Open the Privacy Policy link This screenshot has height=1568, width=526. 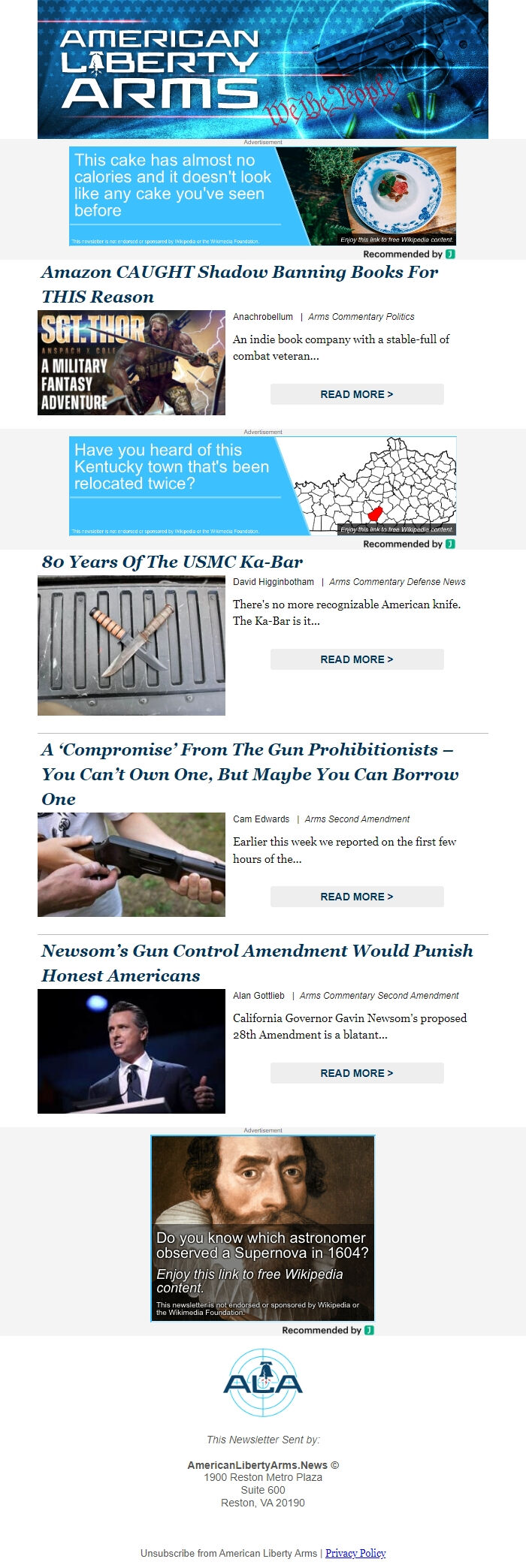tap(355, 1553)
